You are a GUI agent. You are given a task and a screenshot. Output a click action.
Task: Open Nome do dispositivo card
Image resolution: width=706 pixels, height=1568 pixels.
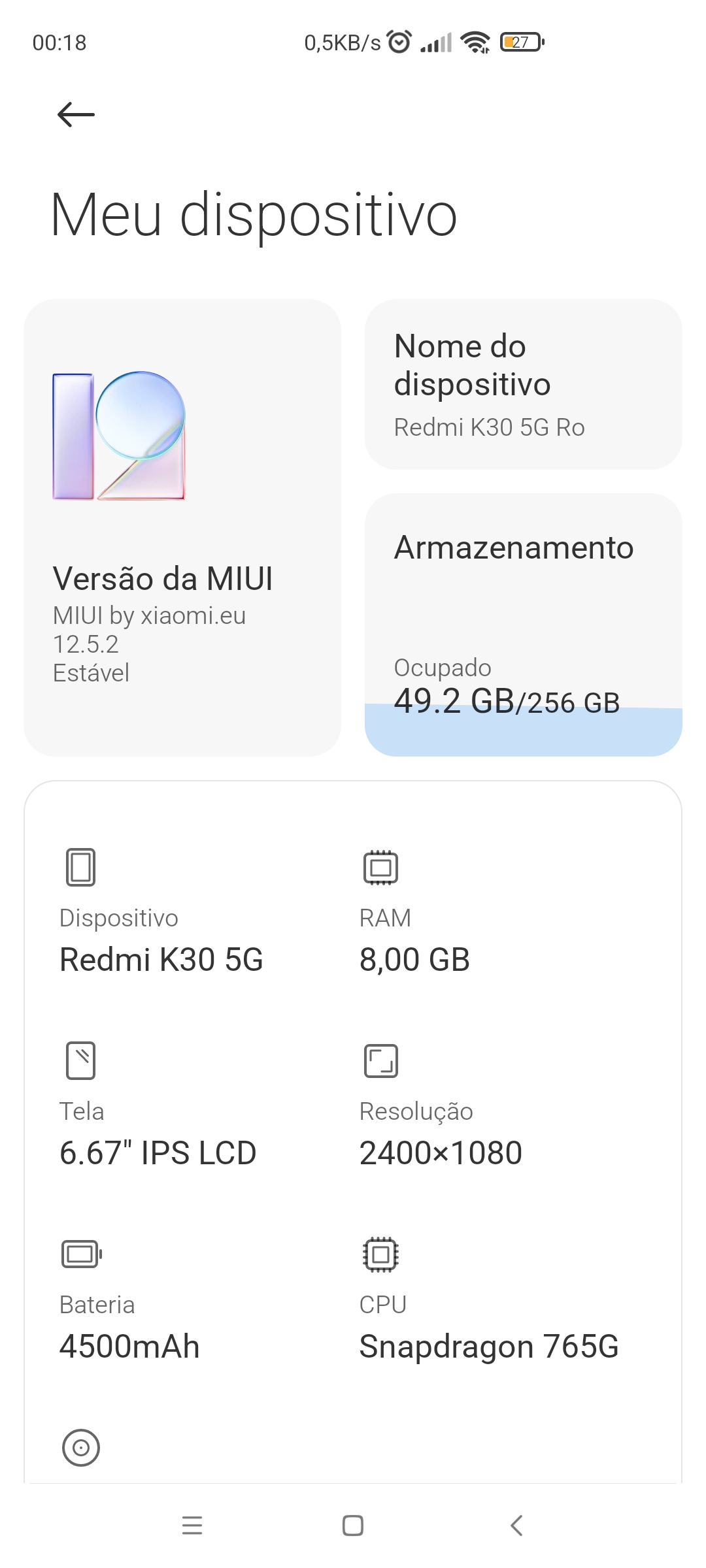(x=524, y=385)
